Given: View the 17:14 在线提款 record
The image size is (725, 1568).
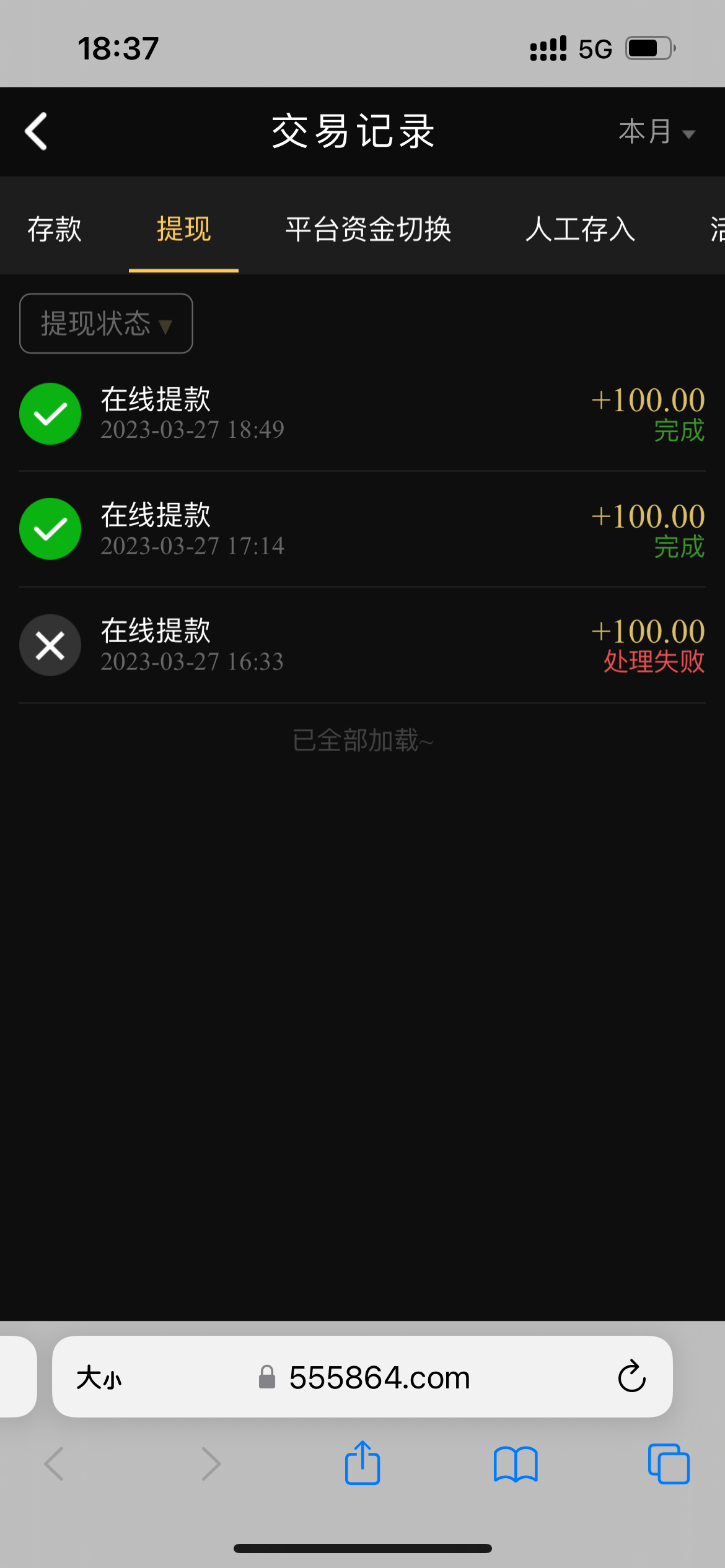Looking at the screenshot, I should coord(362,529).
